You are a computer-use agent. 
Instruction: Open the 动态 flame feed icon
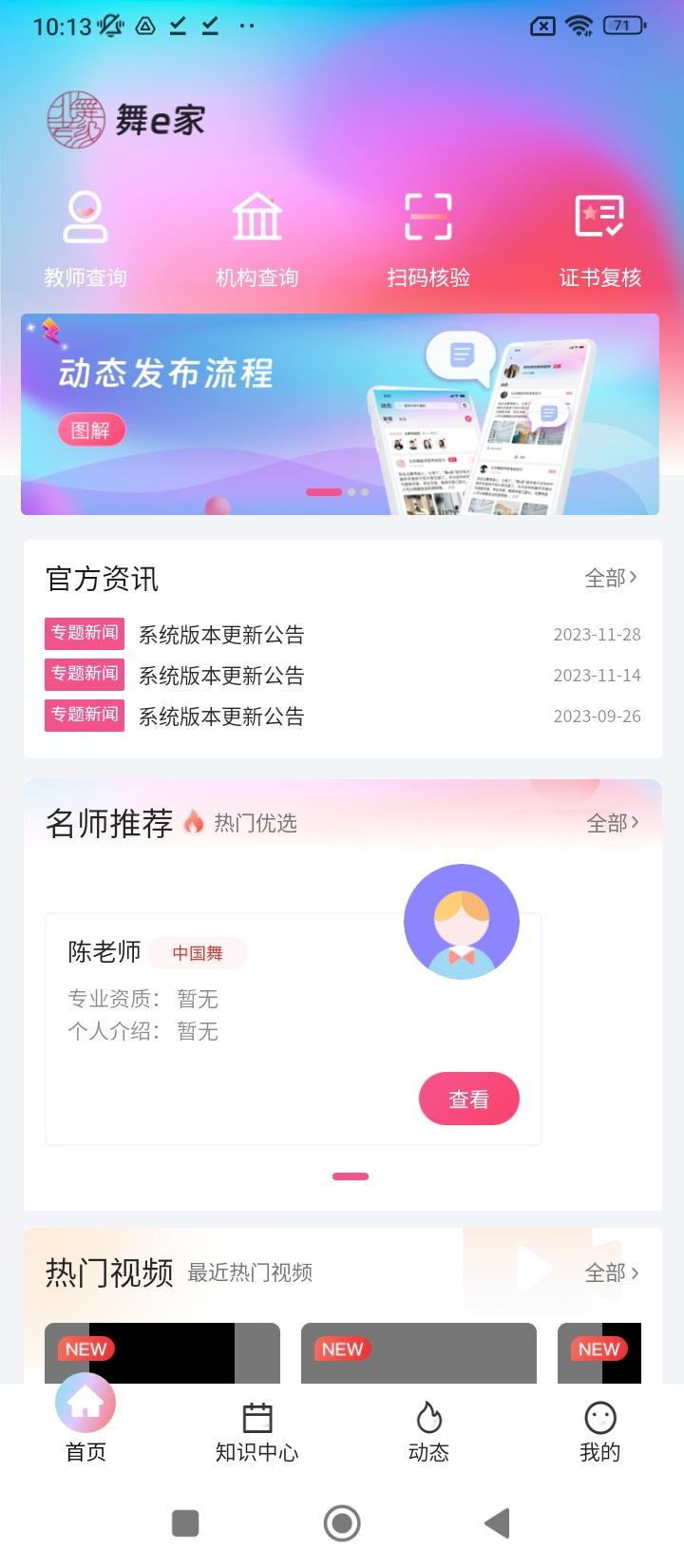tap(427, 1419)
